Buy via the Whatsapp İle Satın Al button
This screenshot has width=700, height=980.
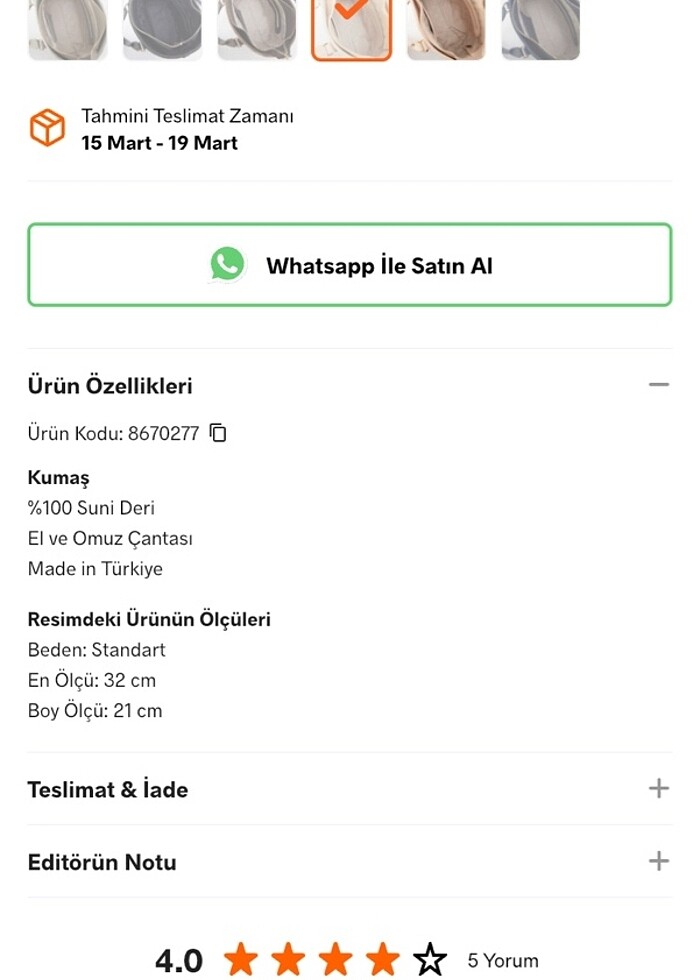[x=350, y=265]
